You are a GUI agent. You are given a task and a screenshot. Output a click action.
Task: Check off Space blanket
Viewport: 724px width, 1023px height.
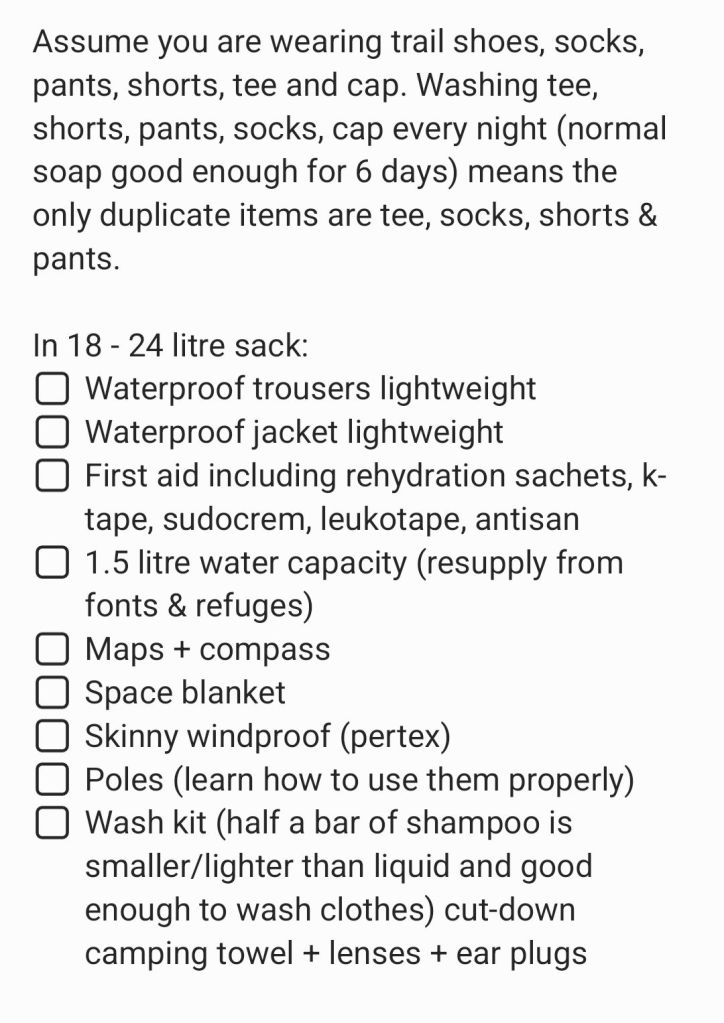pos(52,693)
